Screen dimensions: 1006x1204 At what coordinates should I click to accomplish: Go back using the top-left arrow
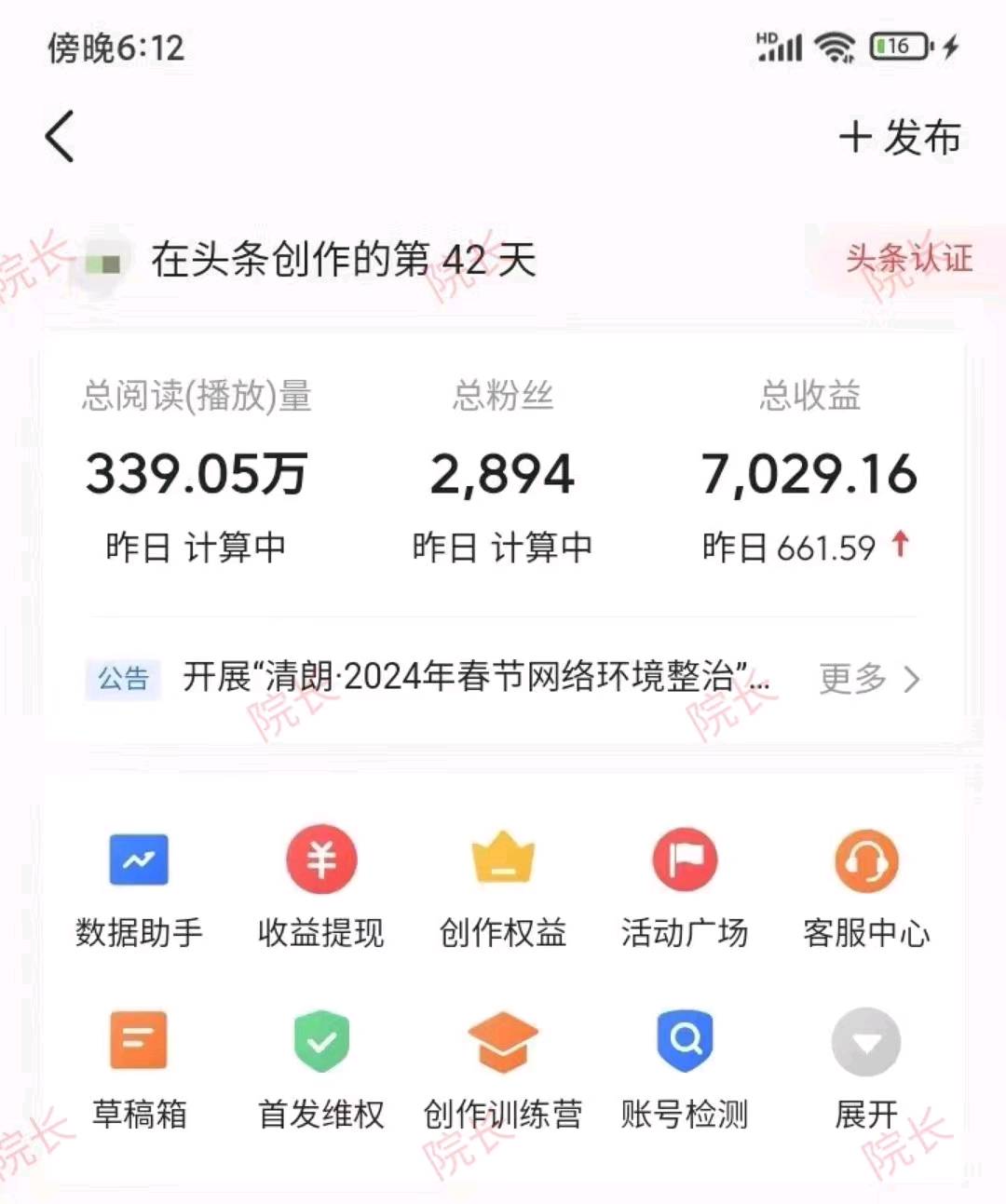point(60,137)
